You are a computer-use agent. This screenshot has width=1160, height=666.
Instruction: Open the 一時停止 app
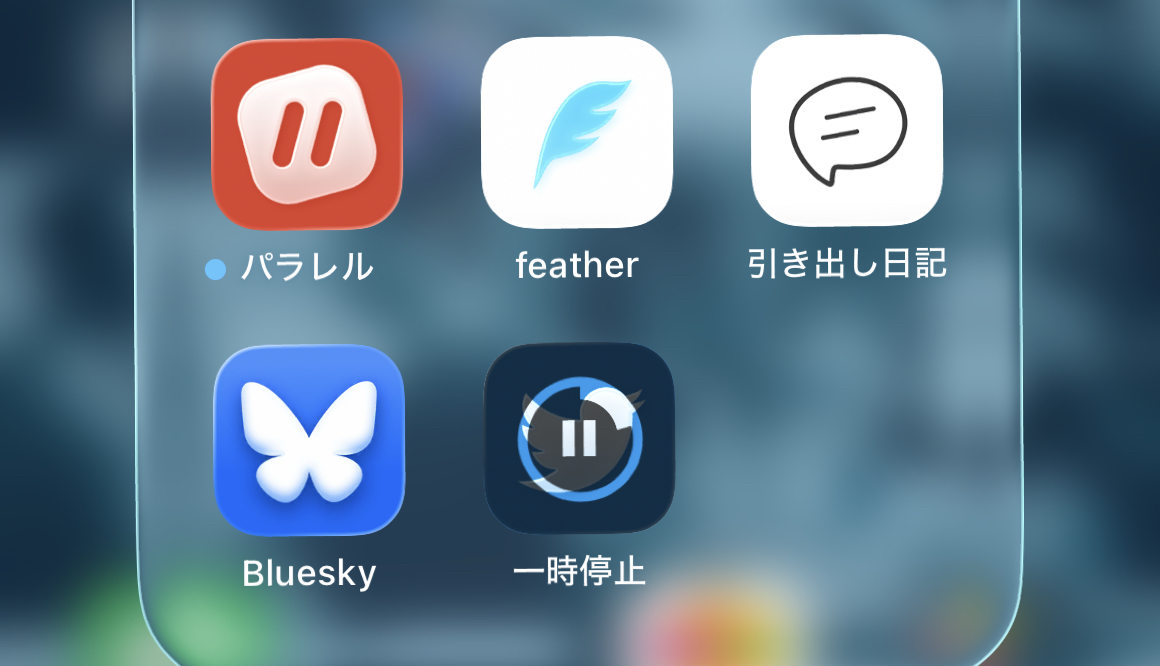[x=579, y=438]
